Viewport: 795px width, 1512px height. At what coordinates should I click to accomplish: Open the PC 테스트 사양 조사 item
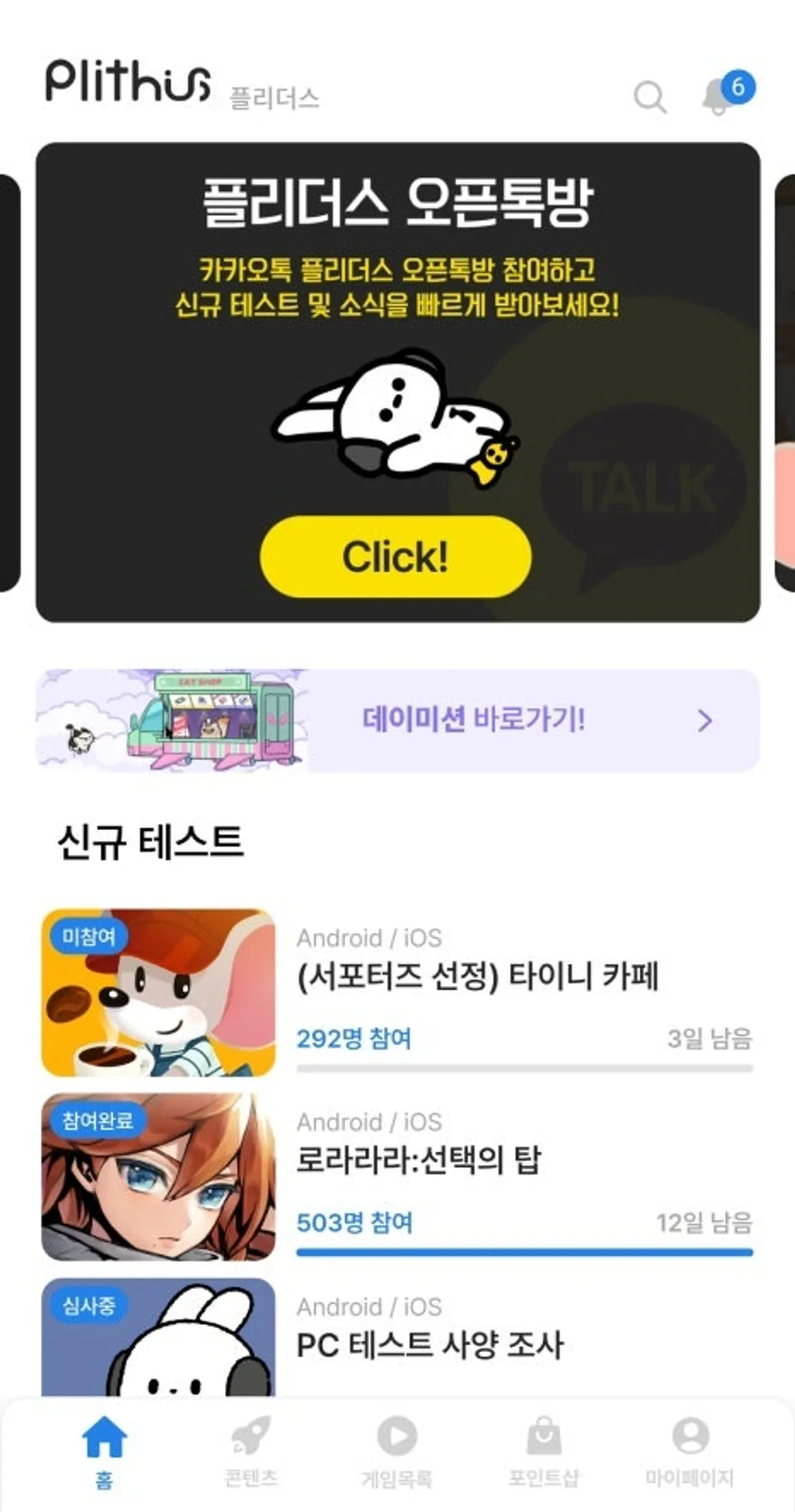(x=430, y=1345)
